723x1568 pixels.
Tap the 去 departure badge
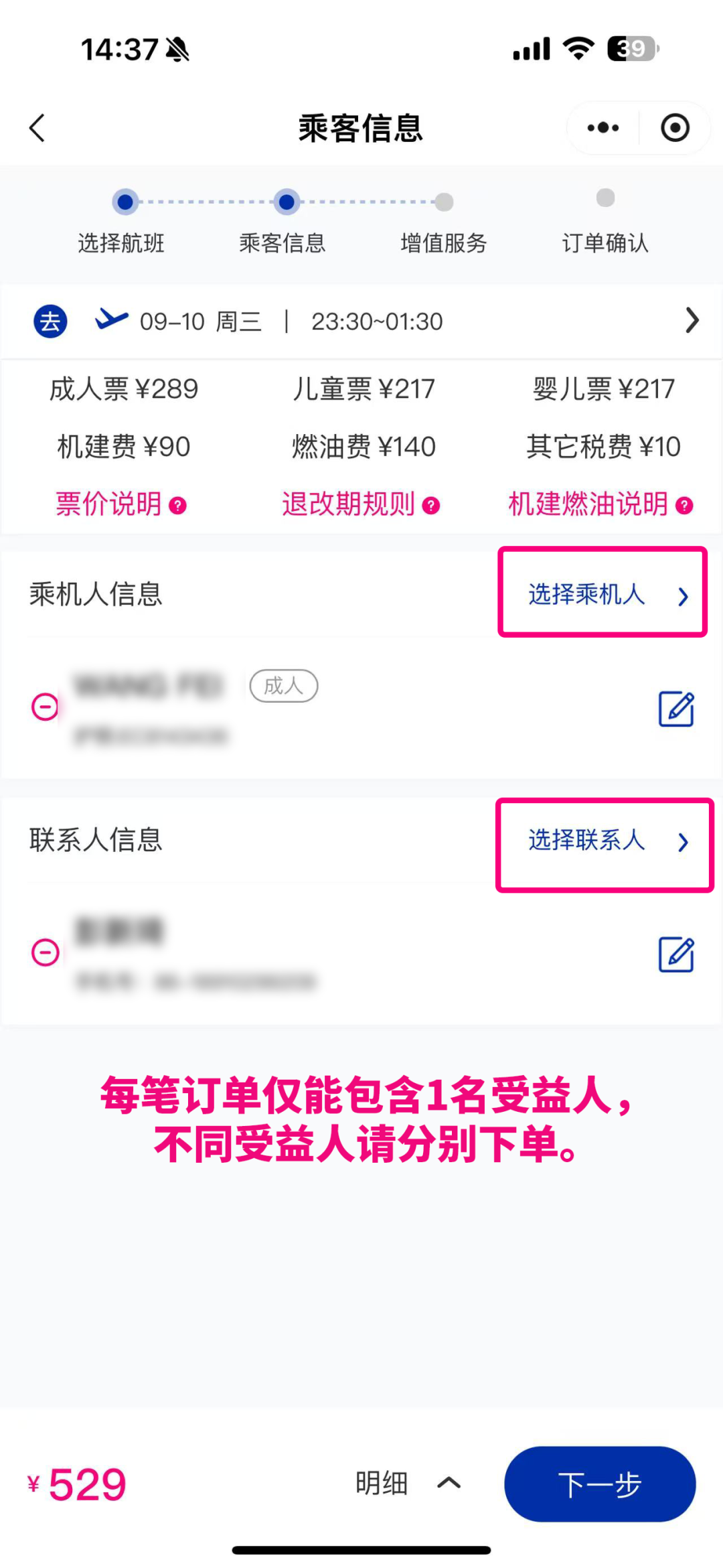coord(50,320)
